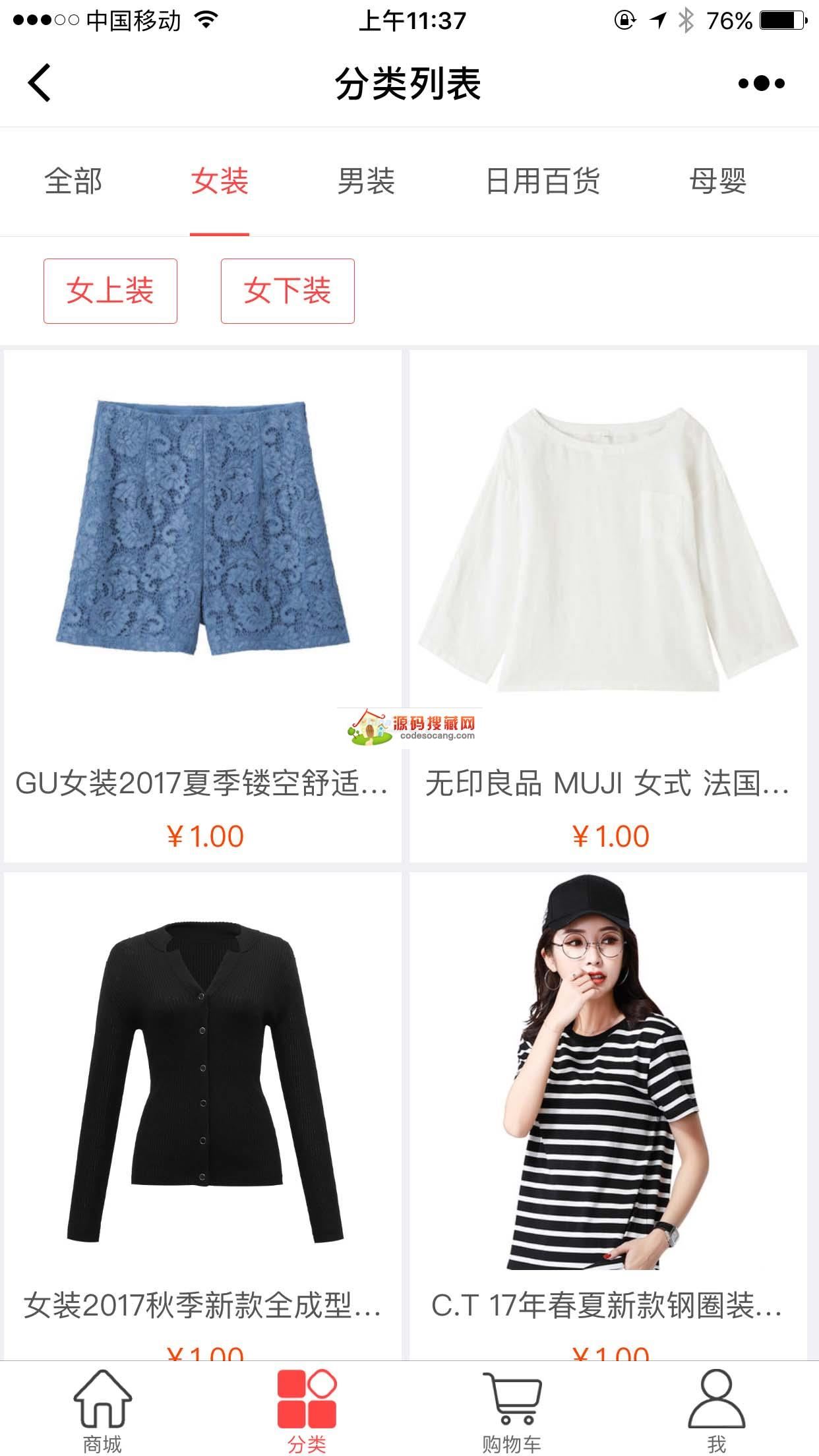Tap the Wi-Fi icon in status bar

coord(206,20)
